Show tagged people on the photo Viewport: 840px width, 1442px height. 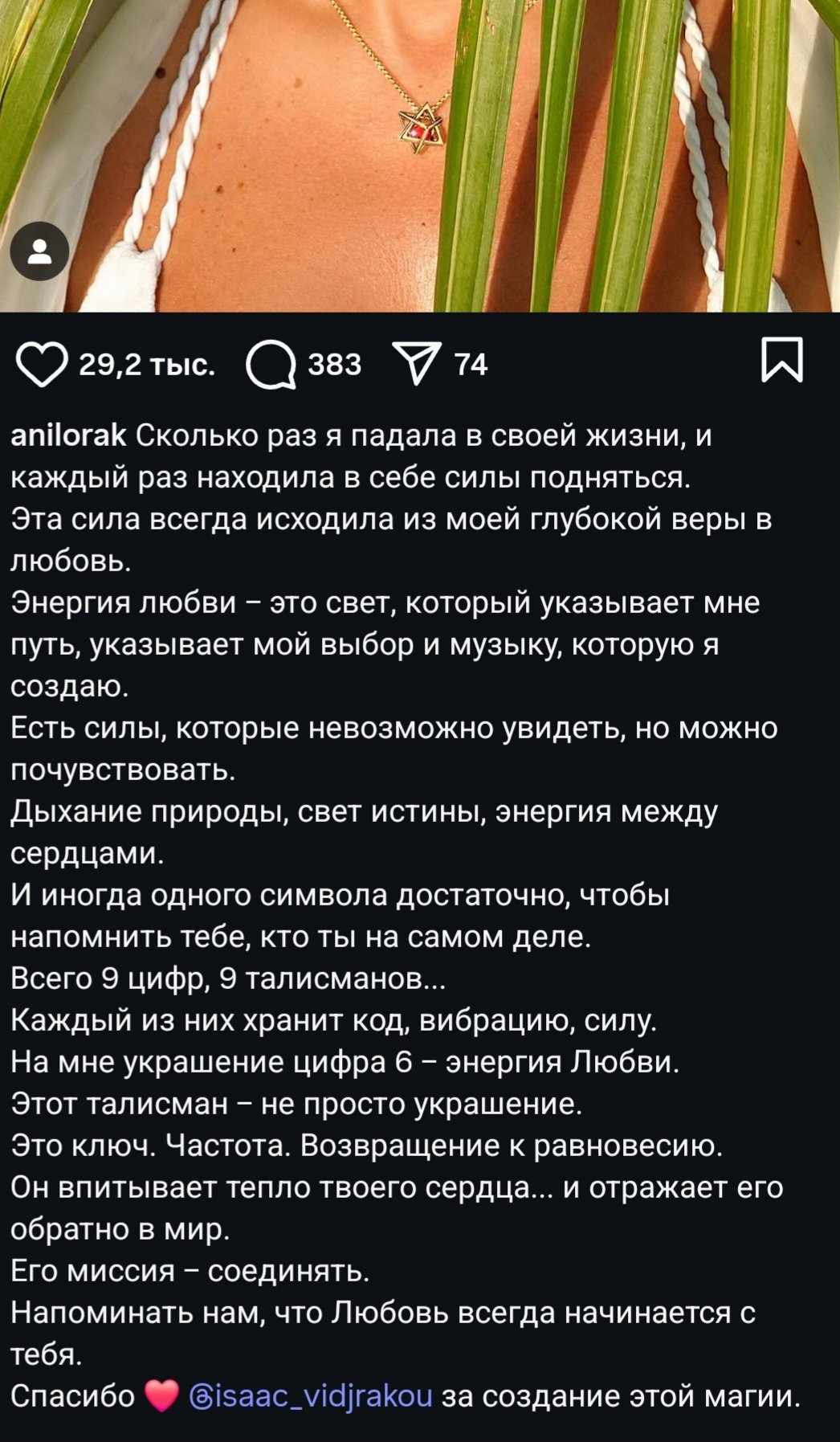pyautogui.click(x=39, y=251)
